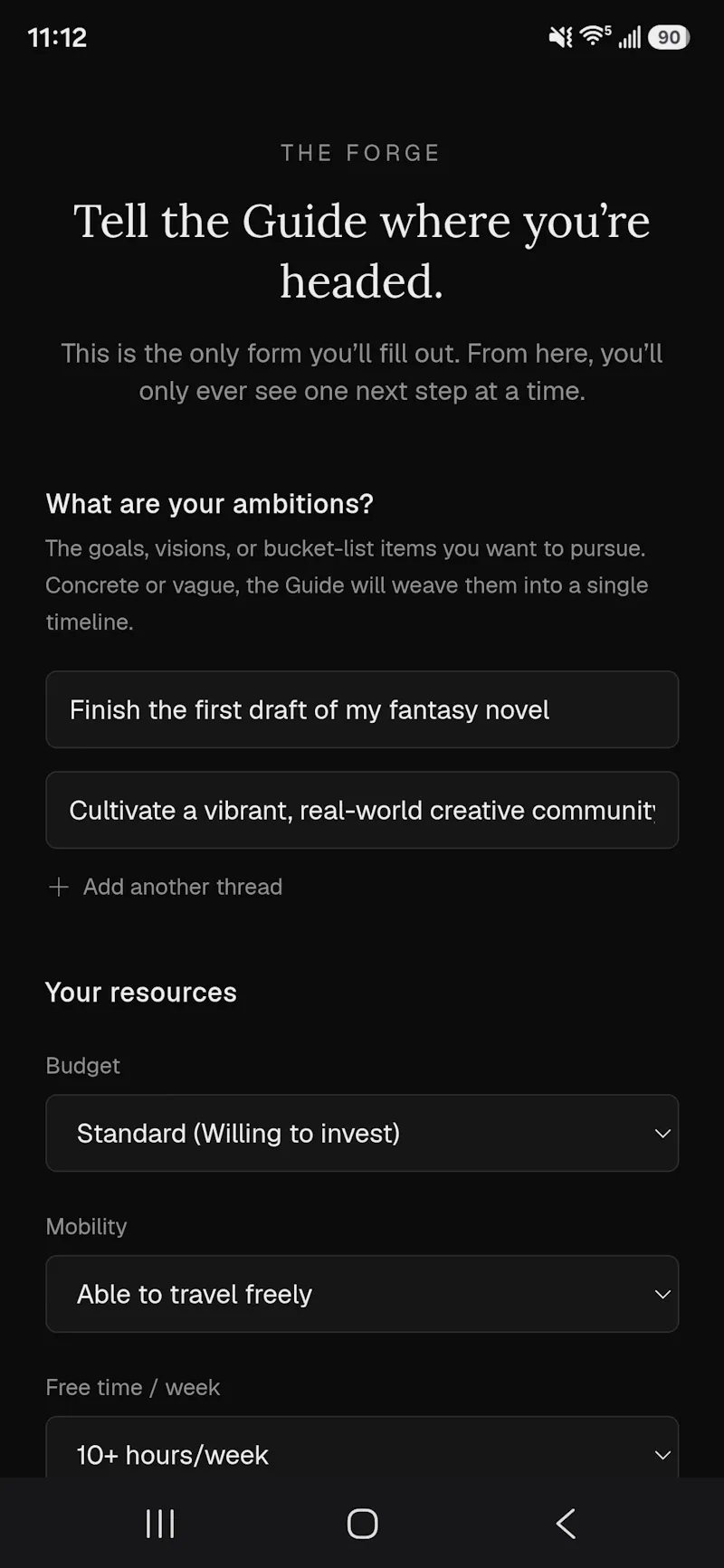724x1568 pixels.
Task: Edit the creative community ambition field
Action: point(362,810)
